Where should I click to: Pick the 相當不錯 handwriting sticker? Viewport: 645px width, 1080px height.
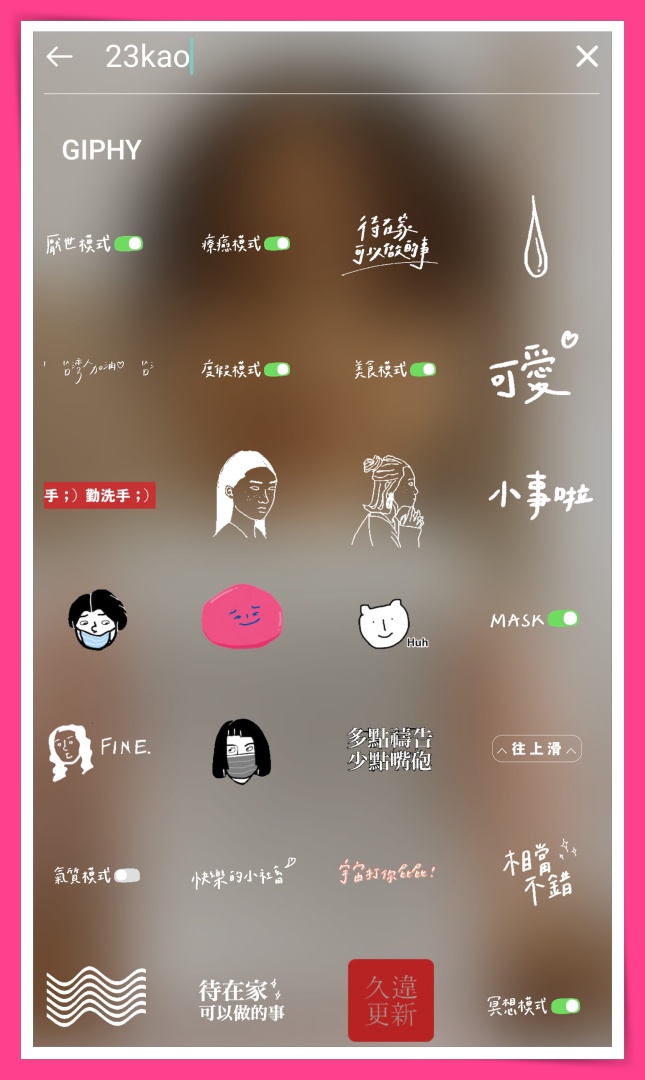(538, 872)
